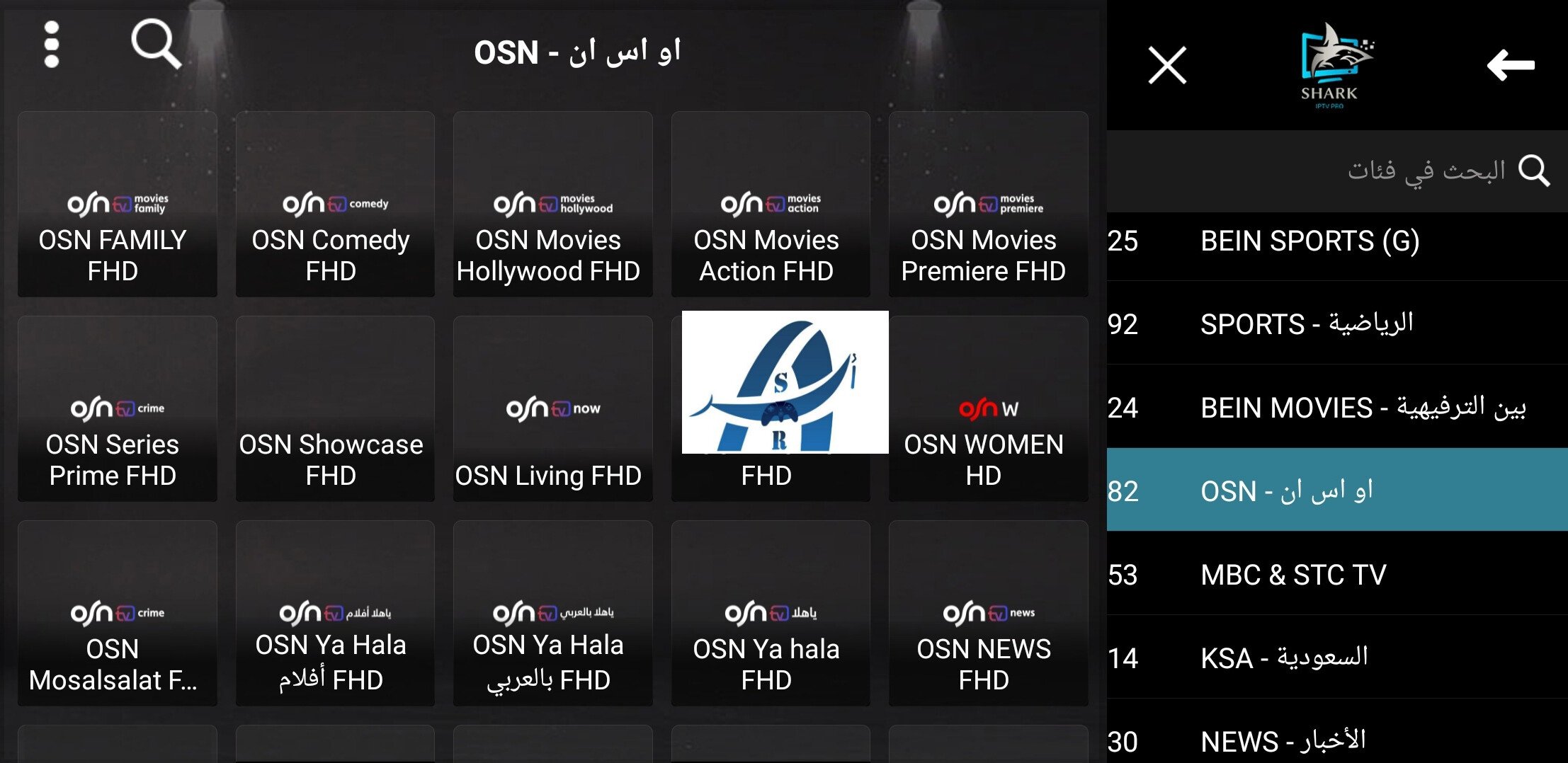The height and width of the screenshot is (763, 1568).
Task: Open the OSN Comedy FHD channel
Action: pyautogui.click(x=335, y=204)
